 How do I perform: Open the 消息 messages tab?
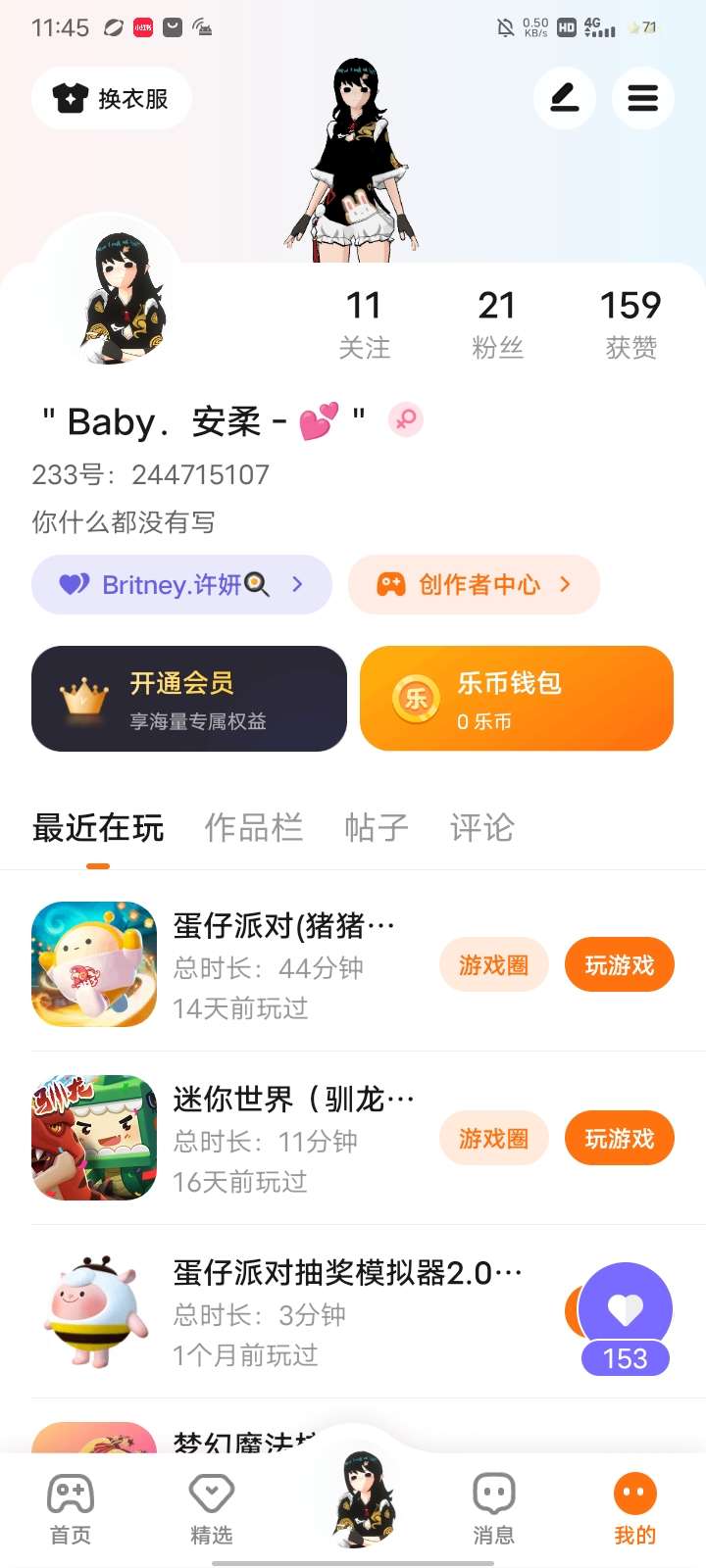[x=493, y=1509]
